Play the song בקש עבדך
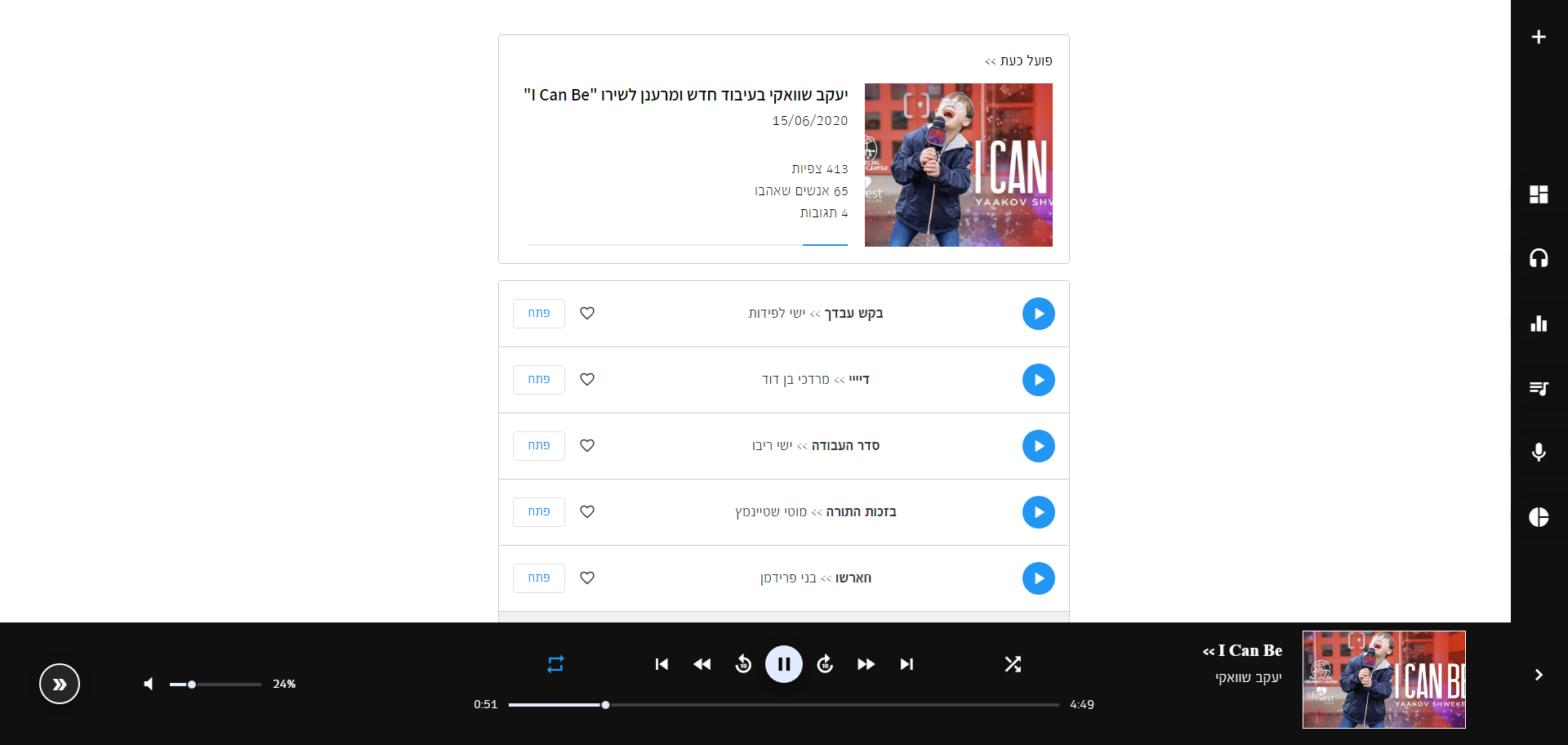This screenshot has height=745, width=1568. click(1038, 314)
